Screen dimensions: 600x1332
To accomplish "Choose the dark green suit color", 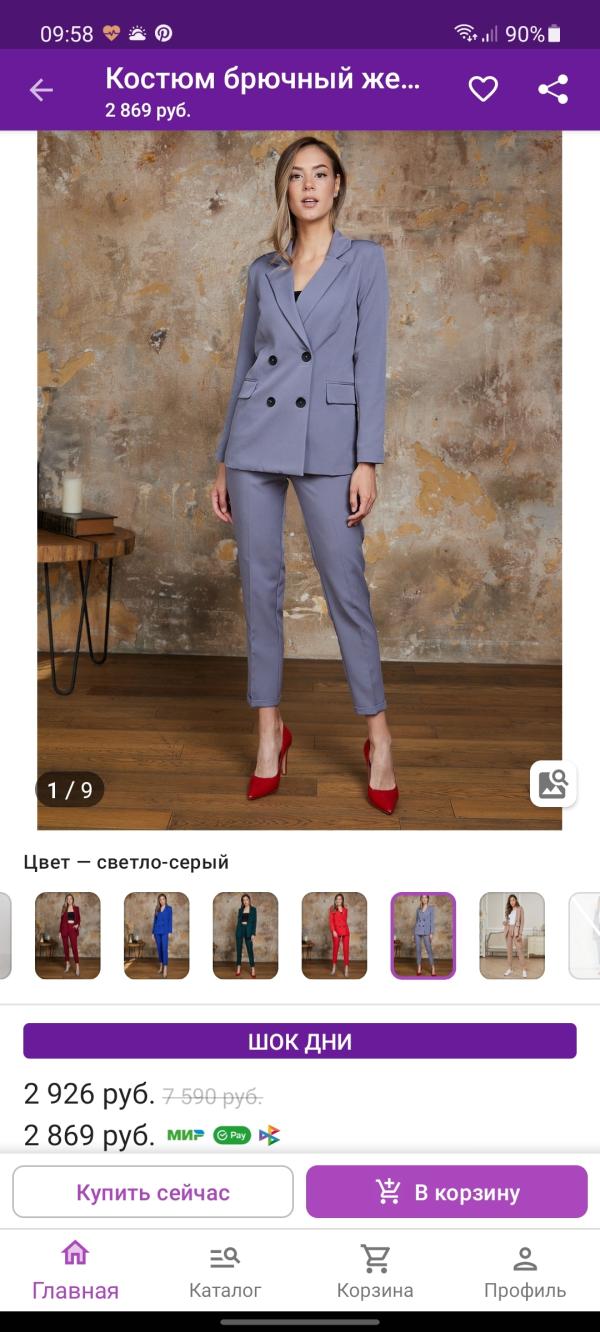I will coord(245,935).
